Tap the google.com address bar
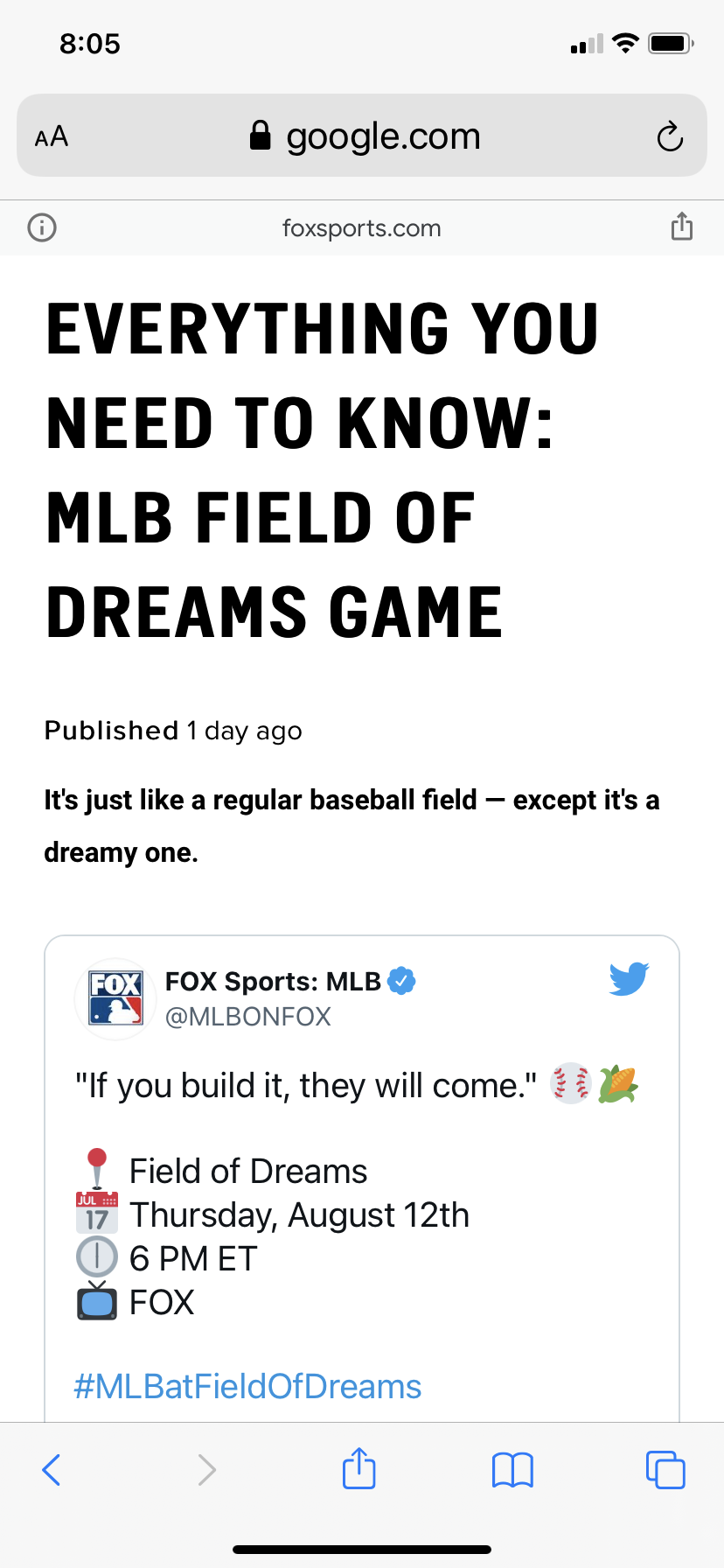The width and height of the screenshot is (724, 1568). [362, 136]
